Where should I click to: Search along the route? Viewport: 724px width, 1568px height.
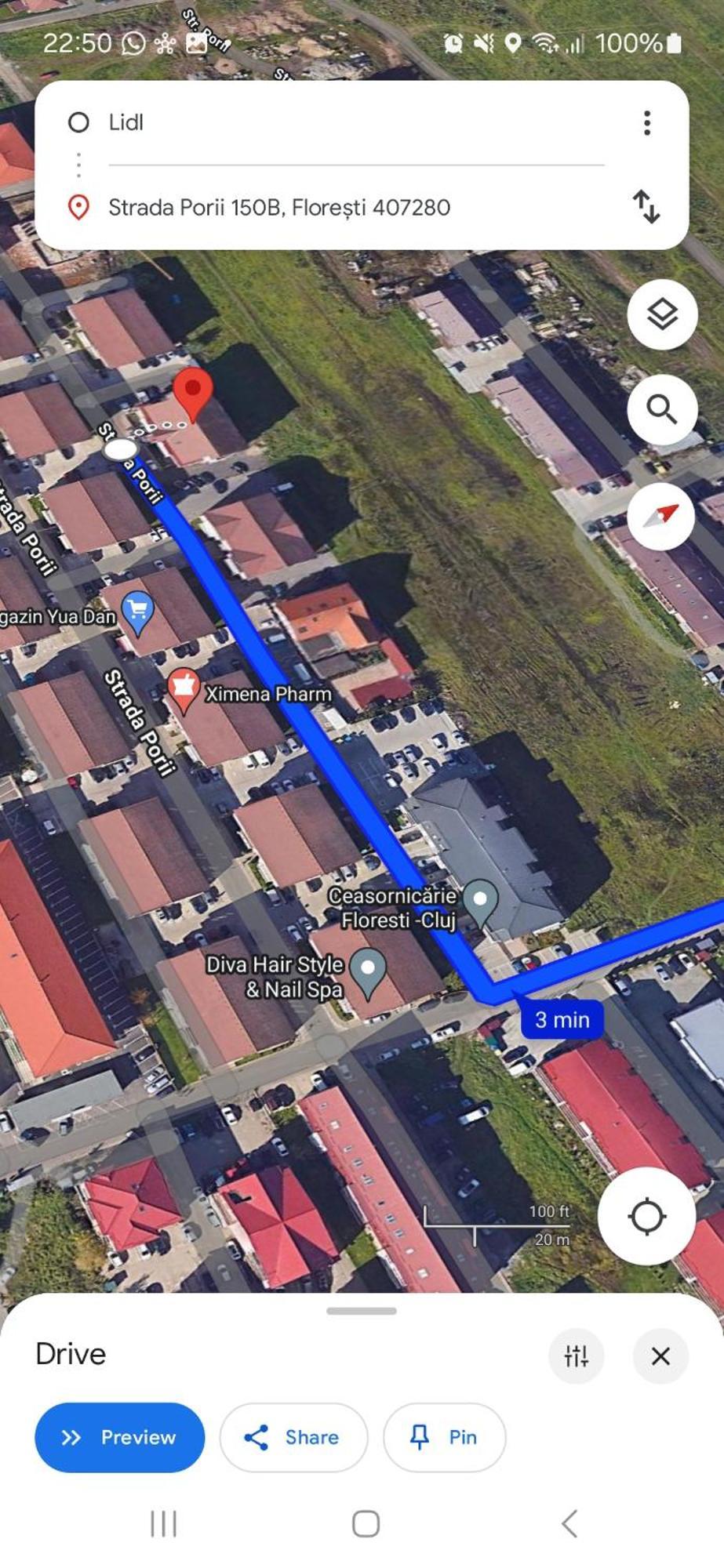click(x=662, y=410)
